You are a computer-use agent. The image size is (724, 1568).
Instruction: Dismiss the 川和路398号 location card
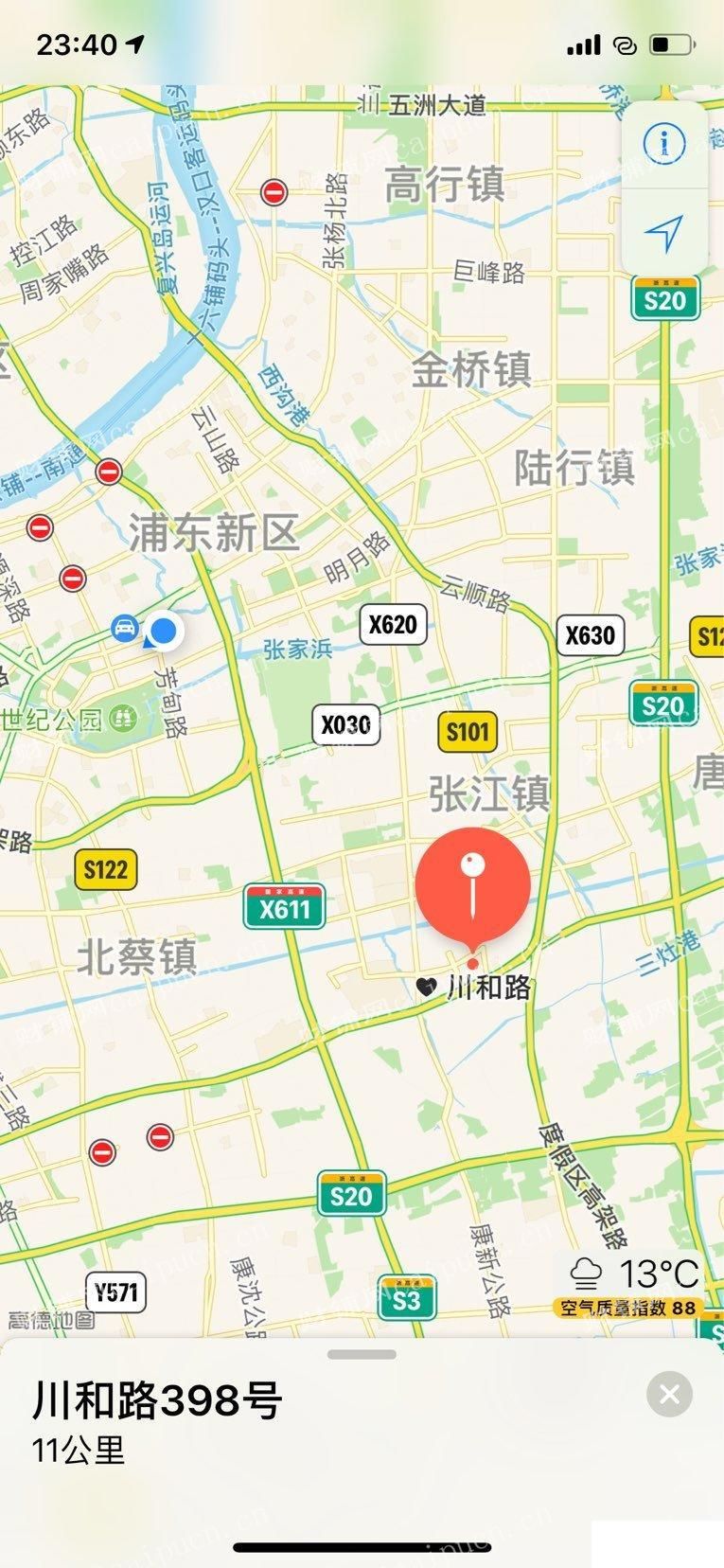(669, 1394)
